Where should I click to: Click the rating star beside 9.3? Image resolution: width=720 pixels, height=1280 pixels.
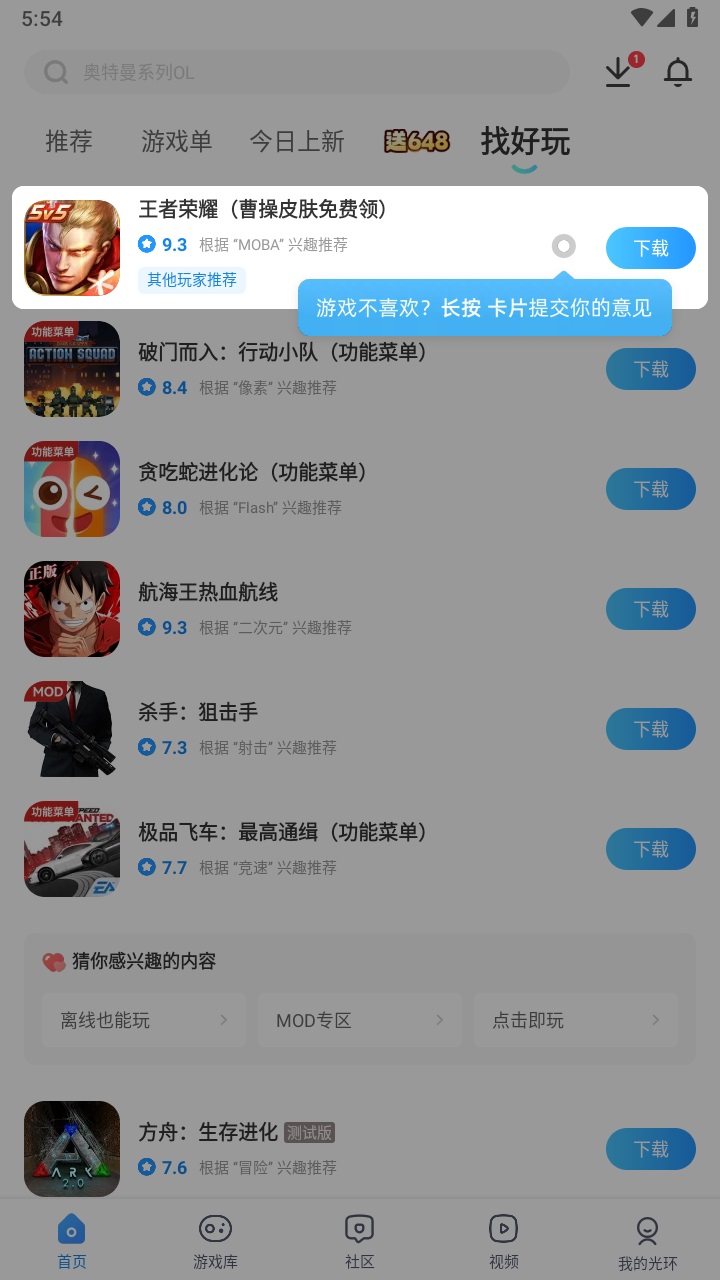pos(145,244)
